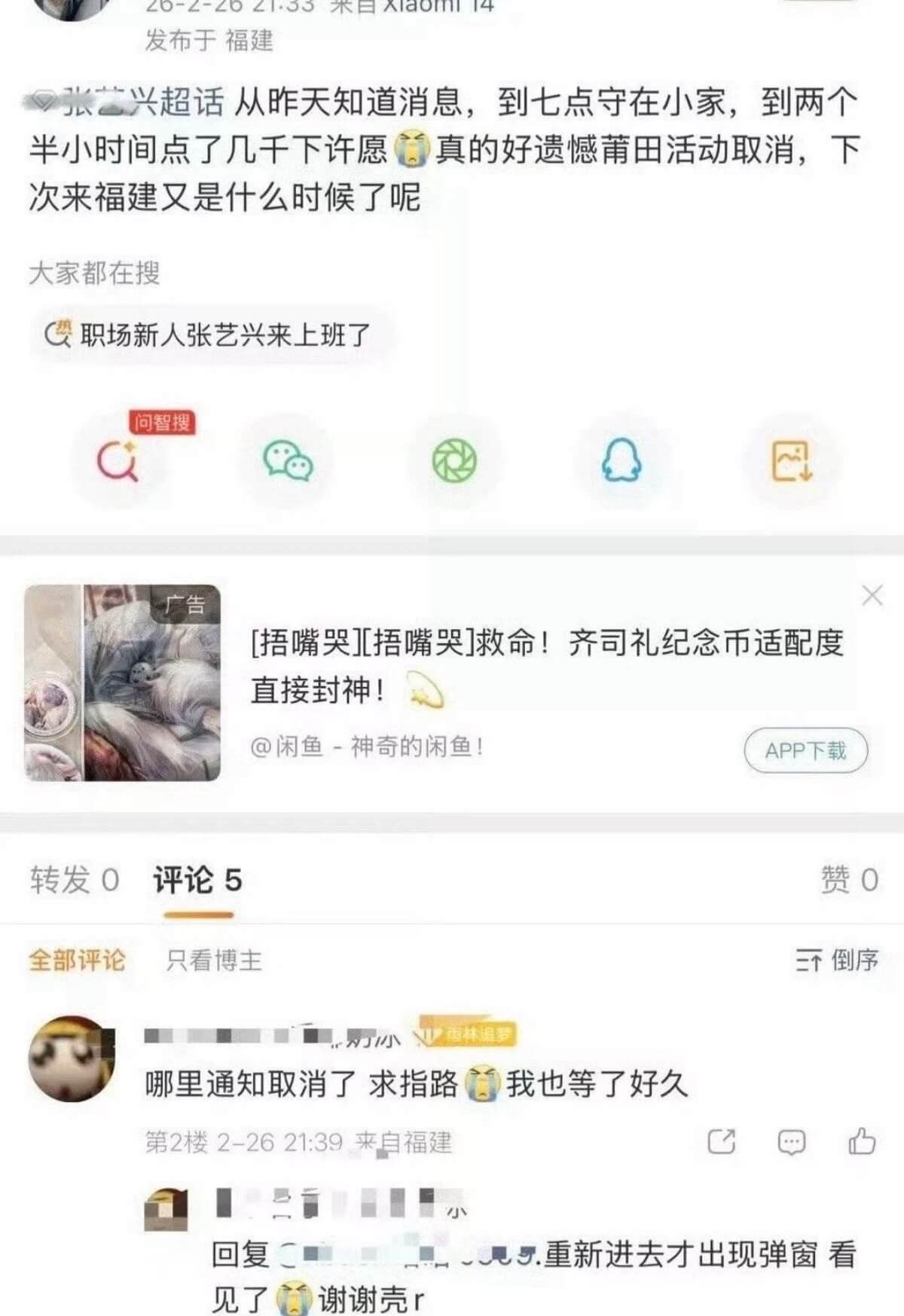
Task: Filter comments with 只看博主
Action: point(214,960)
